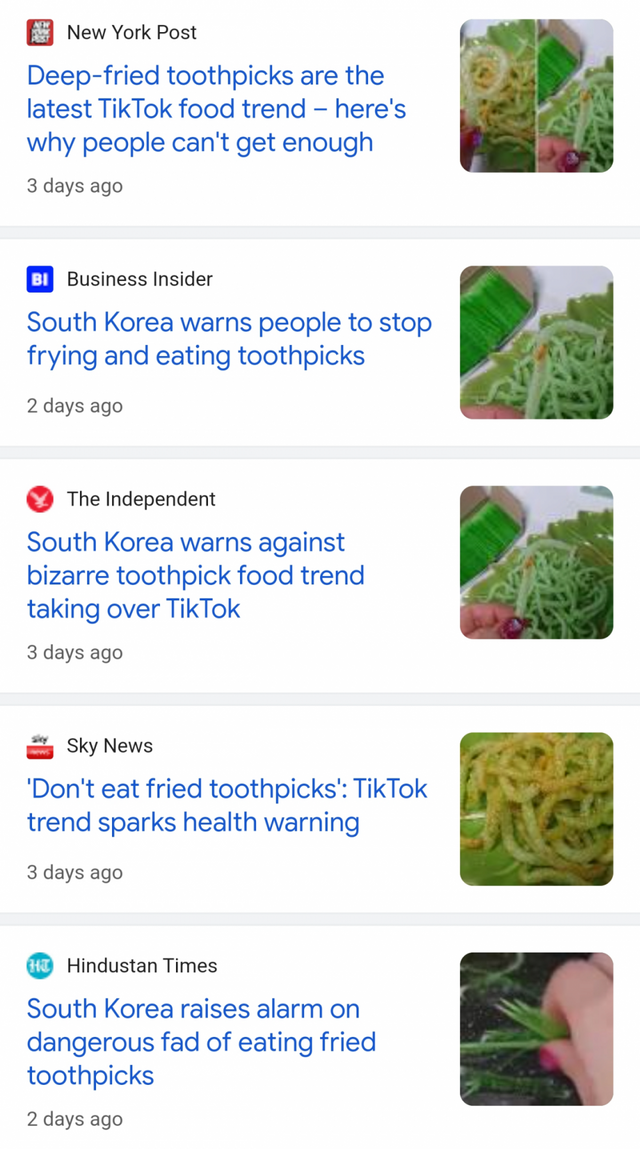Select the Business Insider article's thumbnail picture
640x1149 pixels.
click(536, 342)
